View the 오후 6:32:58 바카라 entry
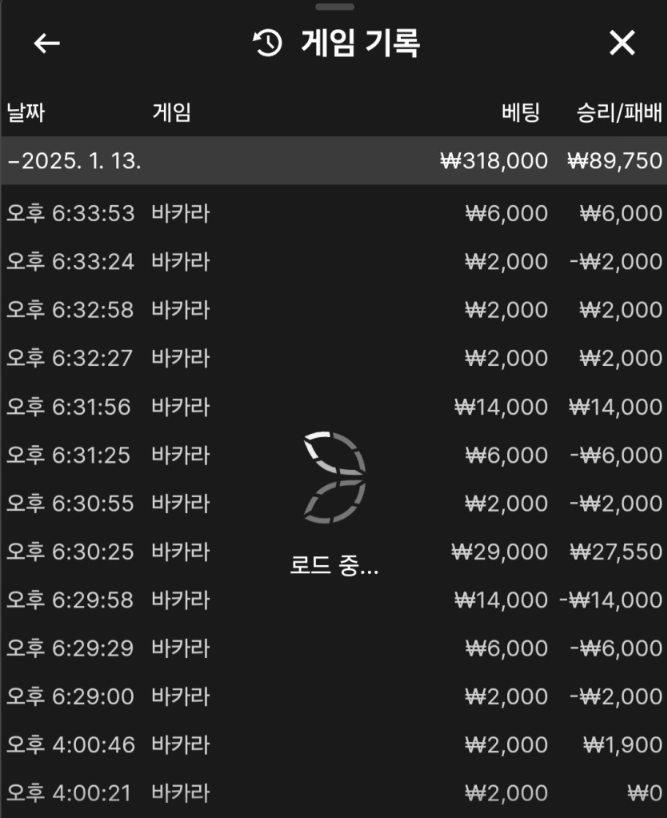 pos(333,310)
